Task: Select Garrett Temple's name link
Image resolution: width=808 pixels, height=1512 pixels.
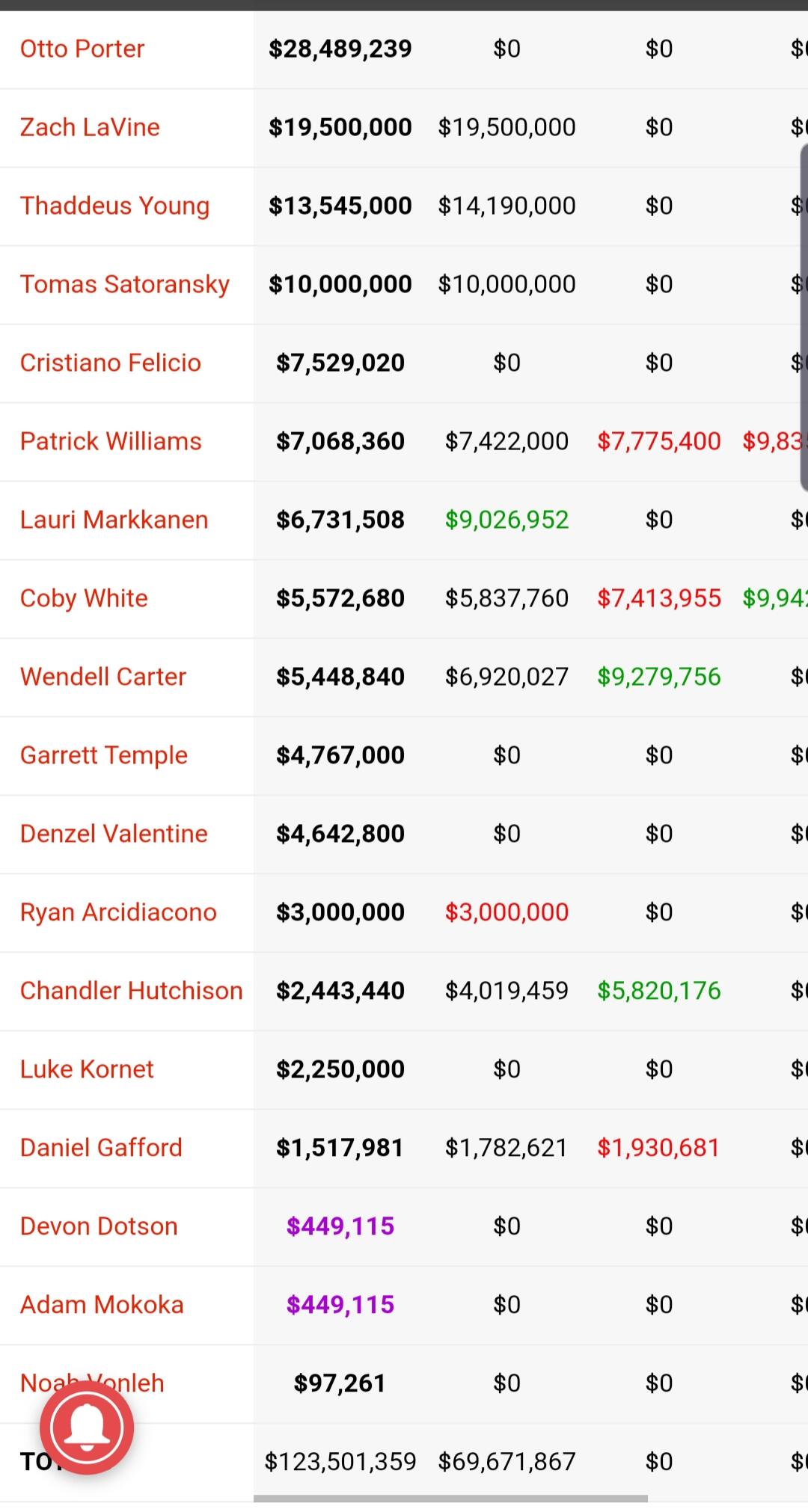Action: [x=104, y=756]
